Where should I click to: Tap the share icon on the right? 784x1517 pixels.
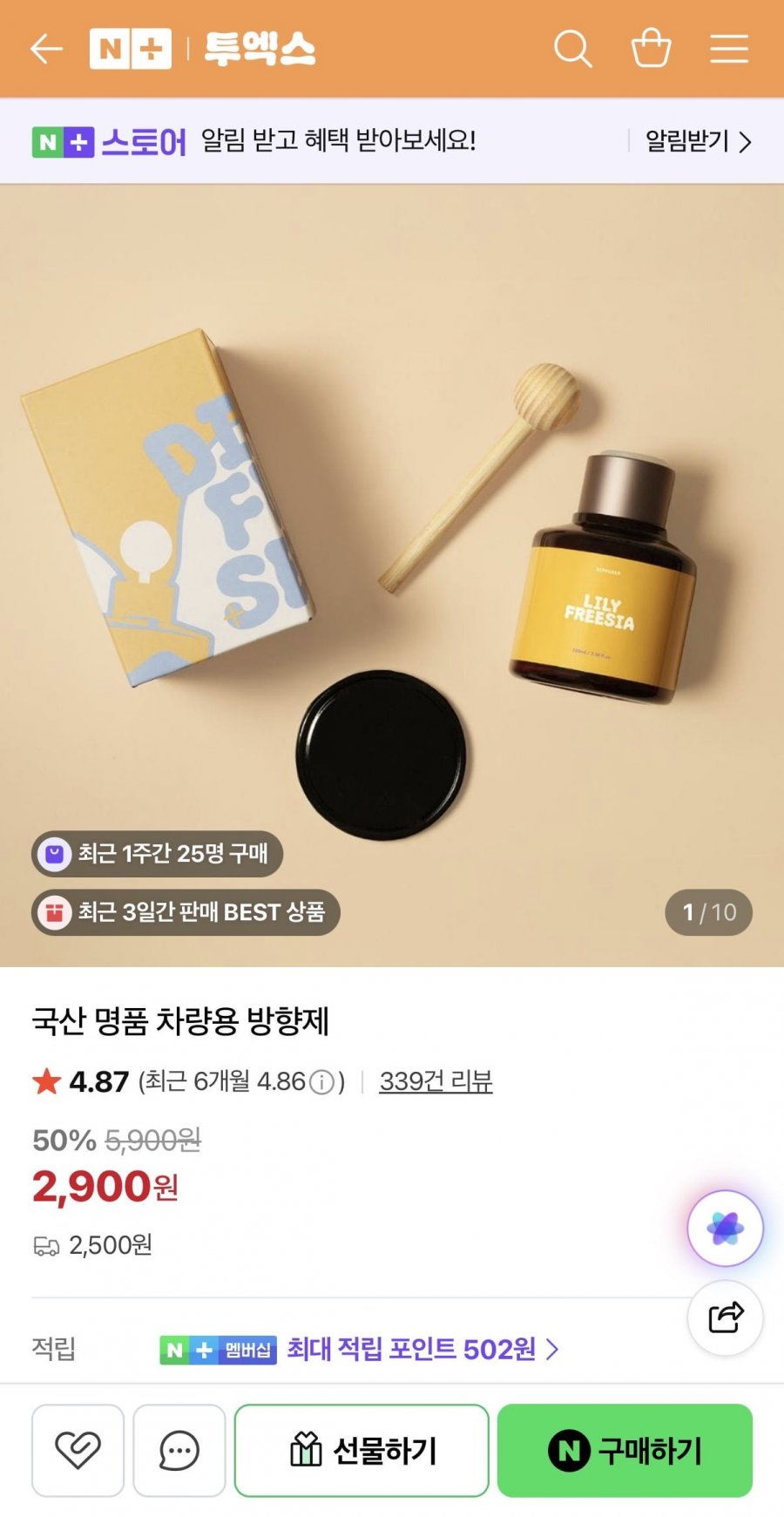pos(726,1319)
